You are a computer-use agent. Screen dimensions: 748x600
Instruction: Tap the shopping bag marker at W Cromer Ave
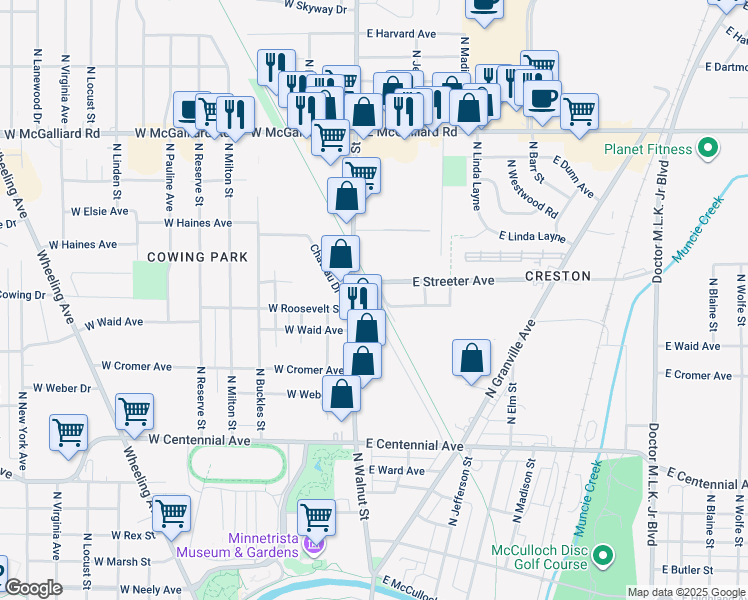[362, 361]
